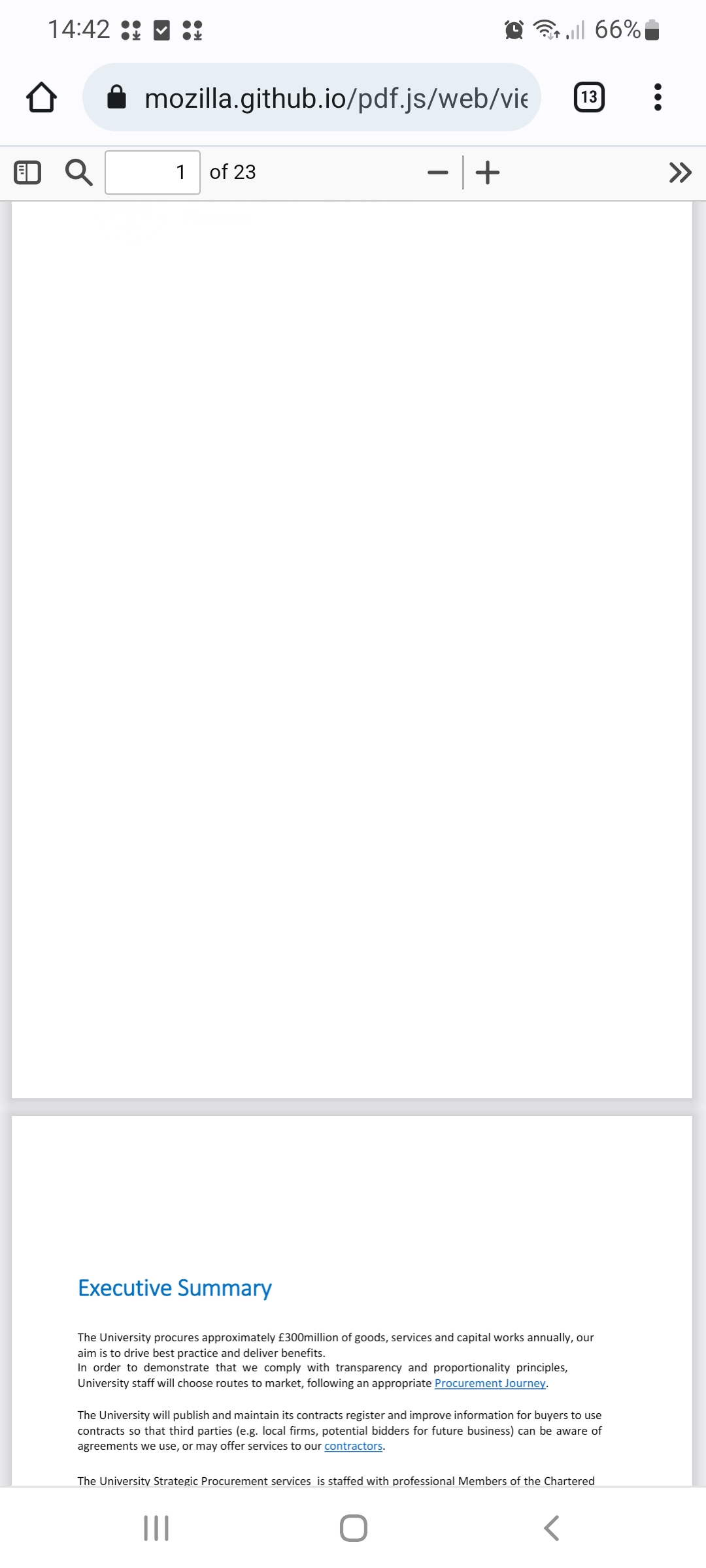Open the home page via home icon

(41, 97)
